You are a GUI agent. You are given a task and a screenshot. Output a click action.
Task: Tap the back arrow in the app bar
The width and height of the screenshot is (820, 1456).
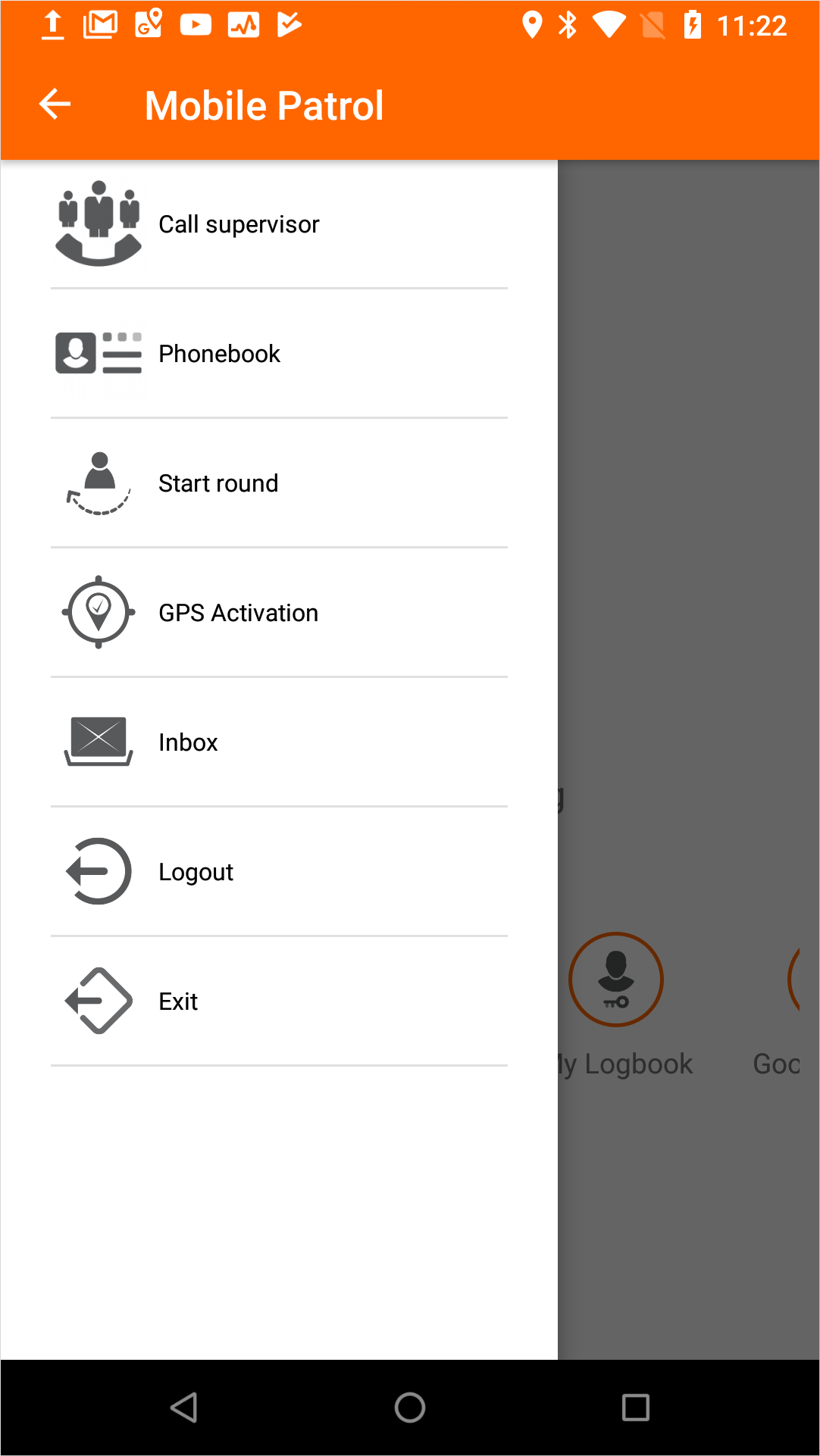55,105
